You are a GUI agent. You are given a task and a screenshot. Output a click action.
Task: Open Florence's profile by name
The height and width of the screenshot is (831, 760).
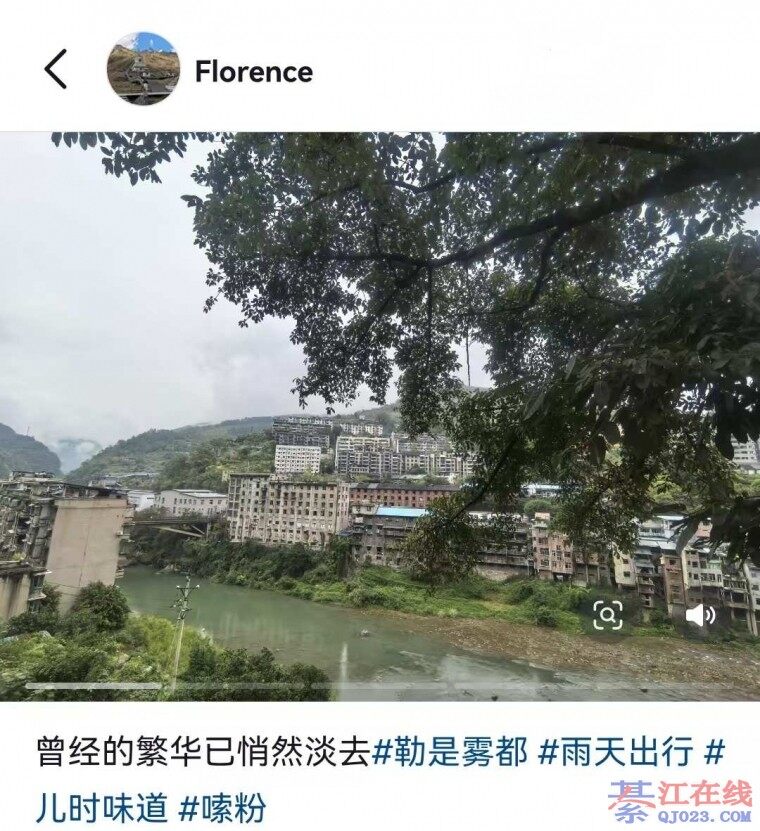[253, 72]
